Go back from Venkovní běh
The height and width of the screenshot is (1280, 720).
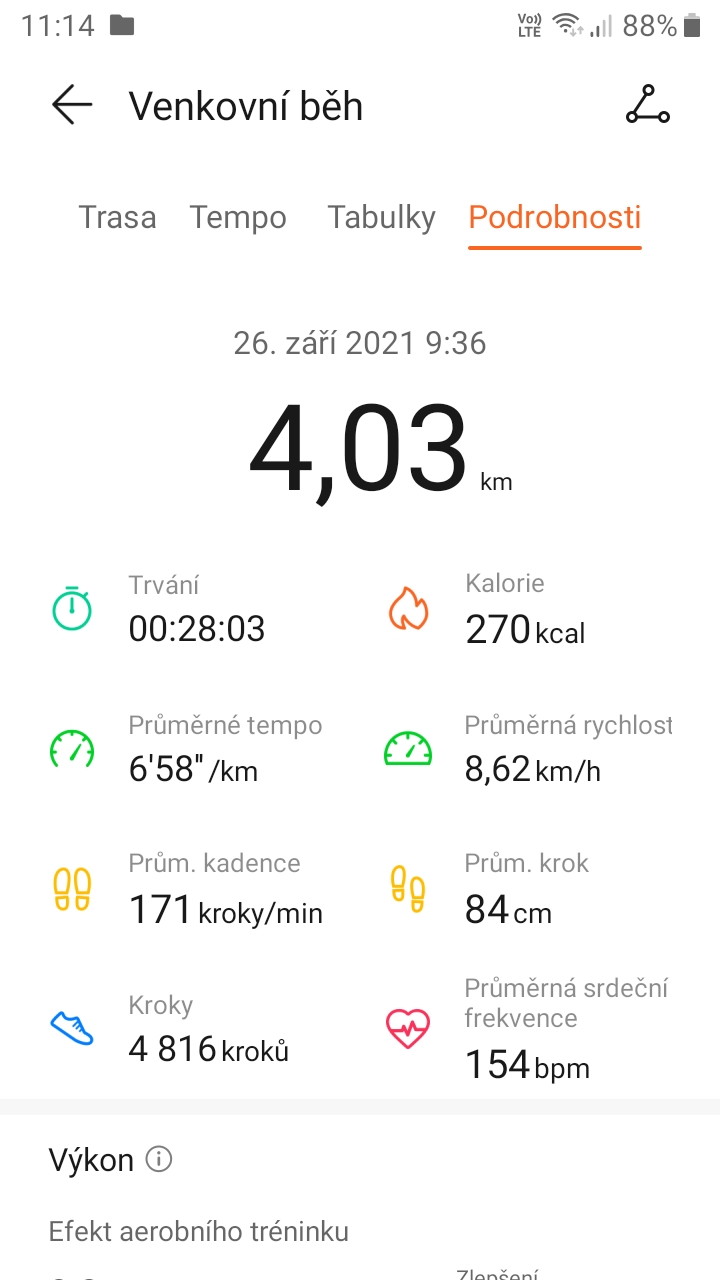pyautogui.click(x=72, y=105)
